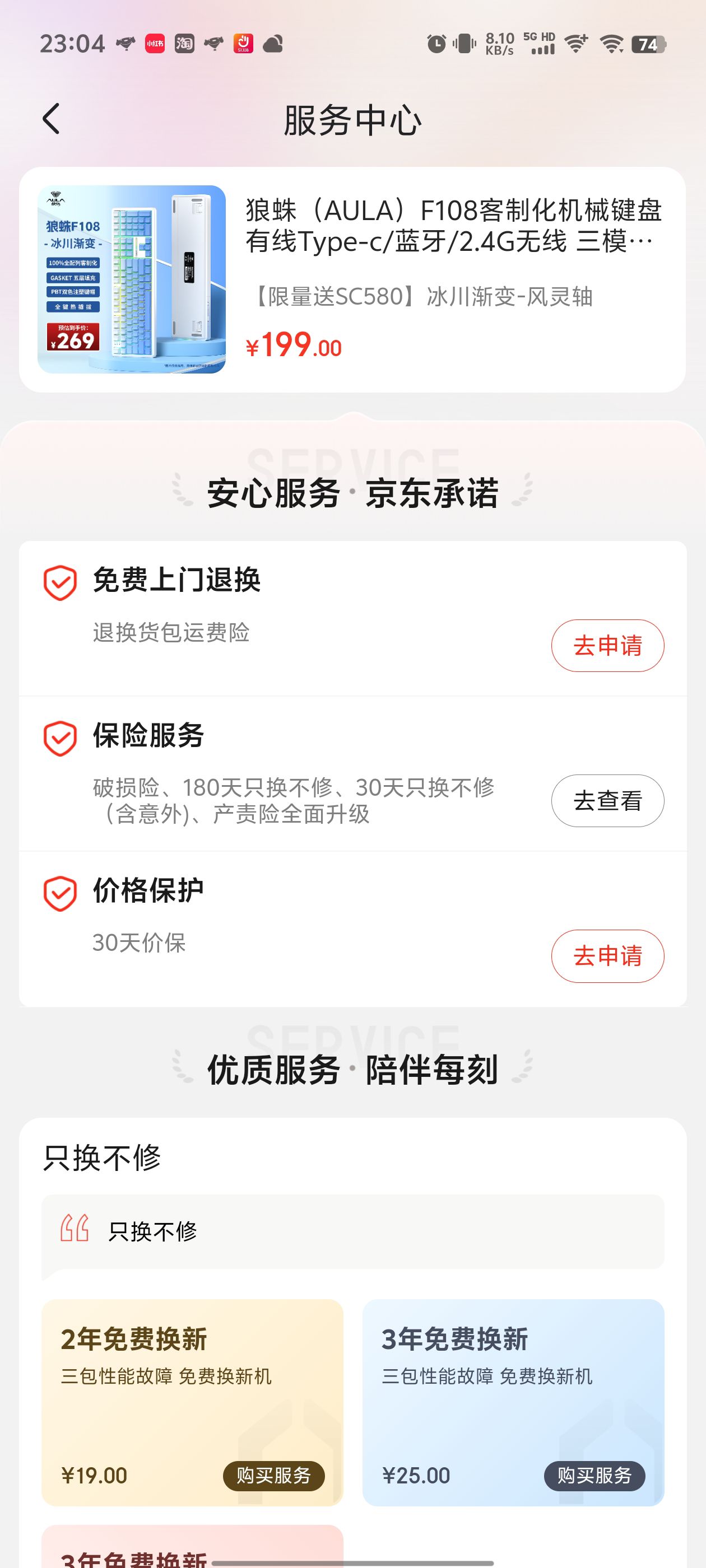Open the 狼蛛 AULA F108 keyboard product card
The height and width of the screenshot is (1568, 706).
352,279
